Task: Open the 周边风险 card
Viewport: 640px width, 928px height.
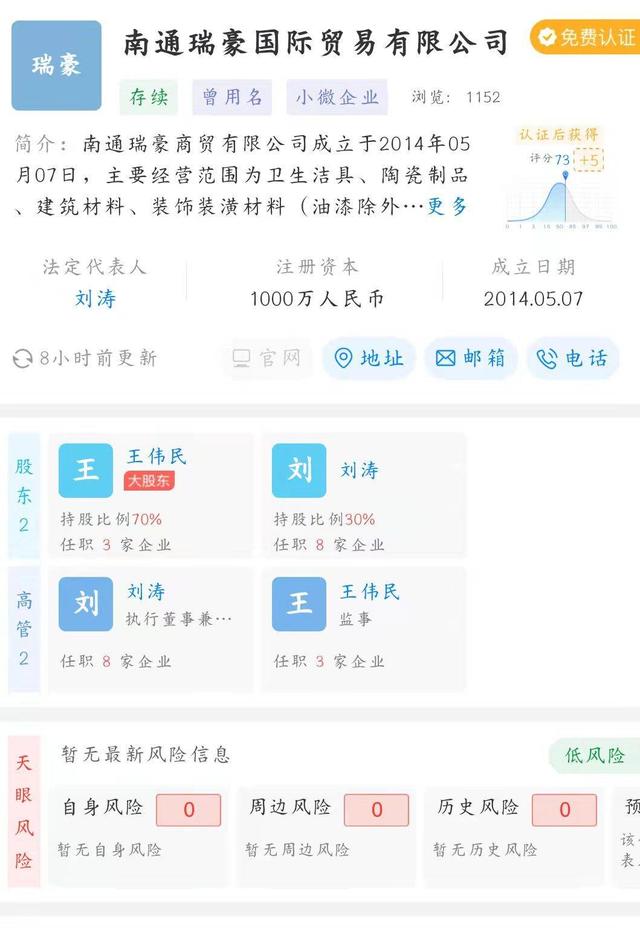Action: coord(327,826)
